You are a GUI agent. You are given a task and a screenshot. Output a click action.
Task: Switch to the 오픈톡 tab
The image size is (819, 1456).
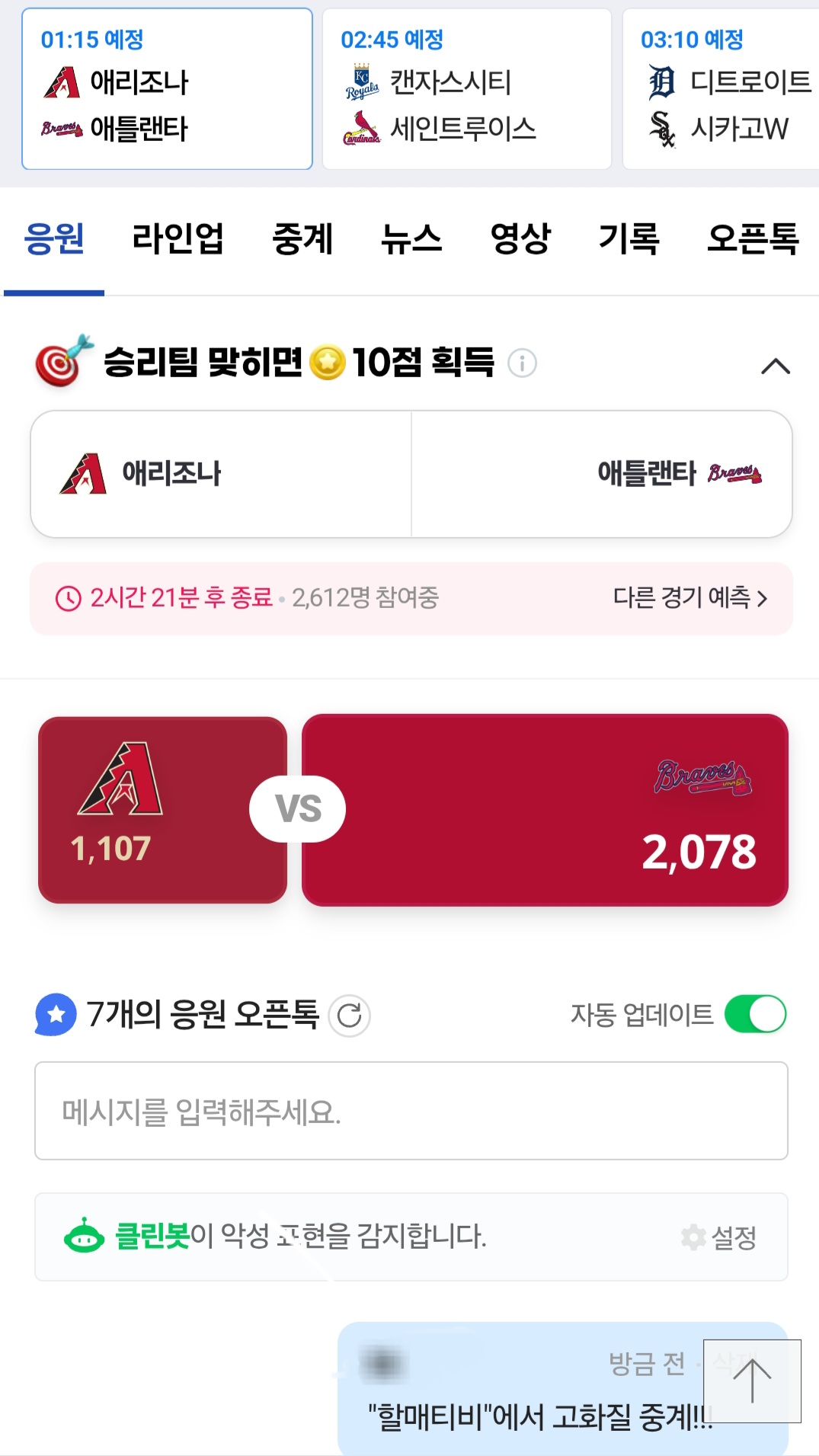coord(753,239)
